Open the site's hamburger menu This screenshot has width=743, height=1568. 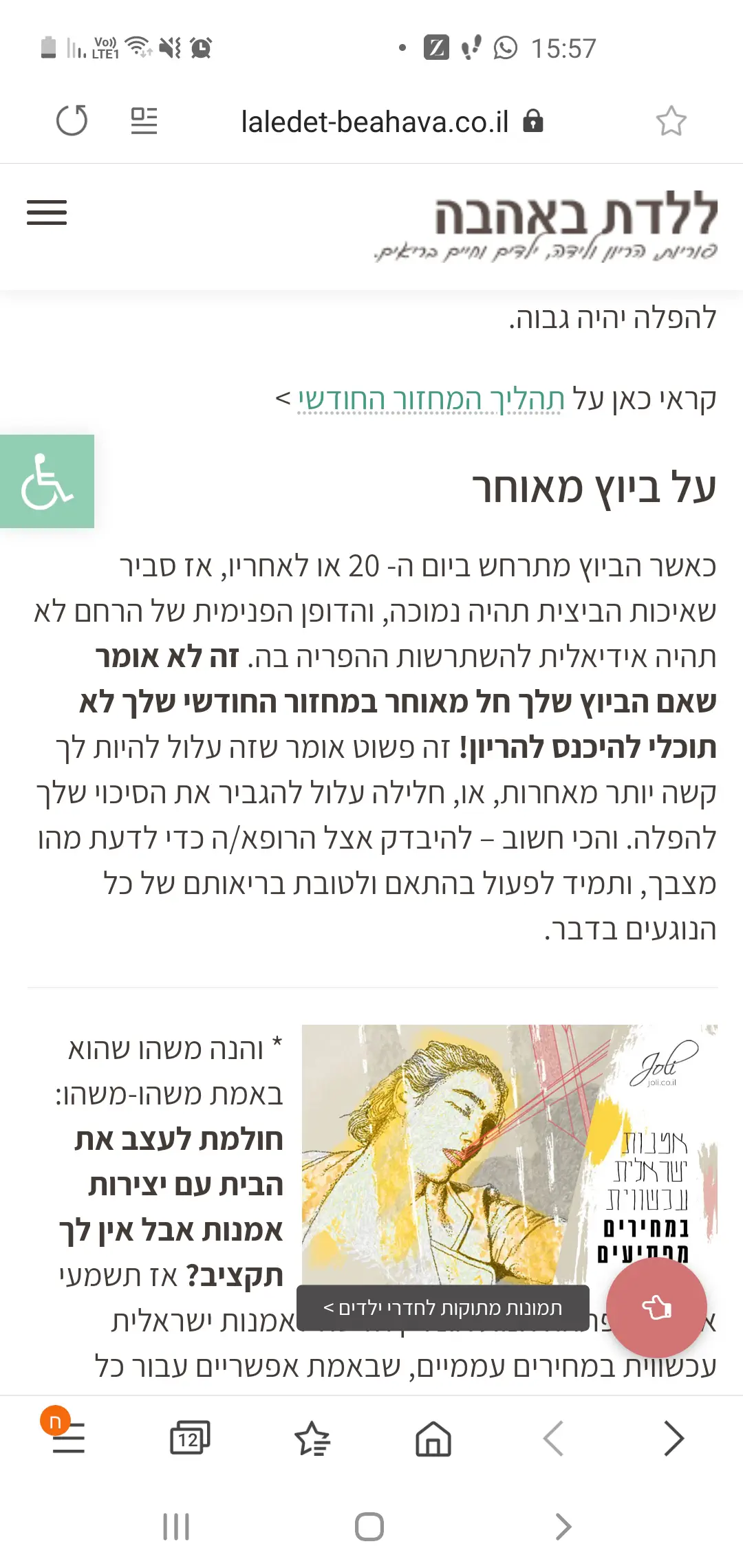[x=47, y=213]
